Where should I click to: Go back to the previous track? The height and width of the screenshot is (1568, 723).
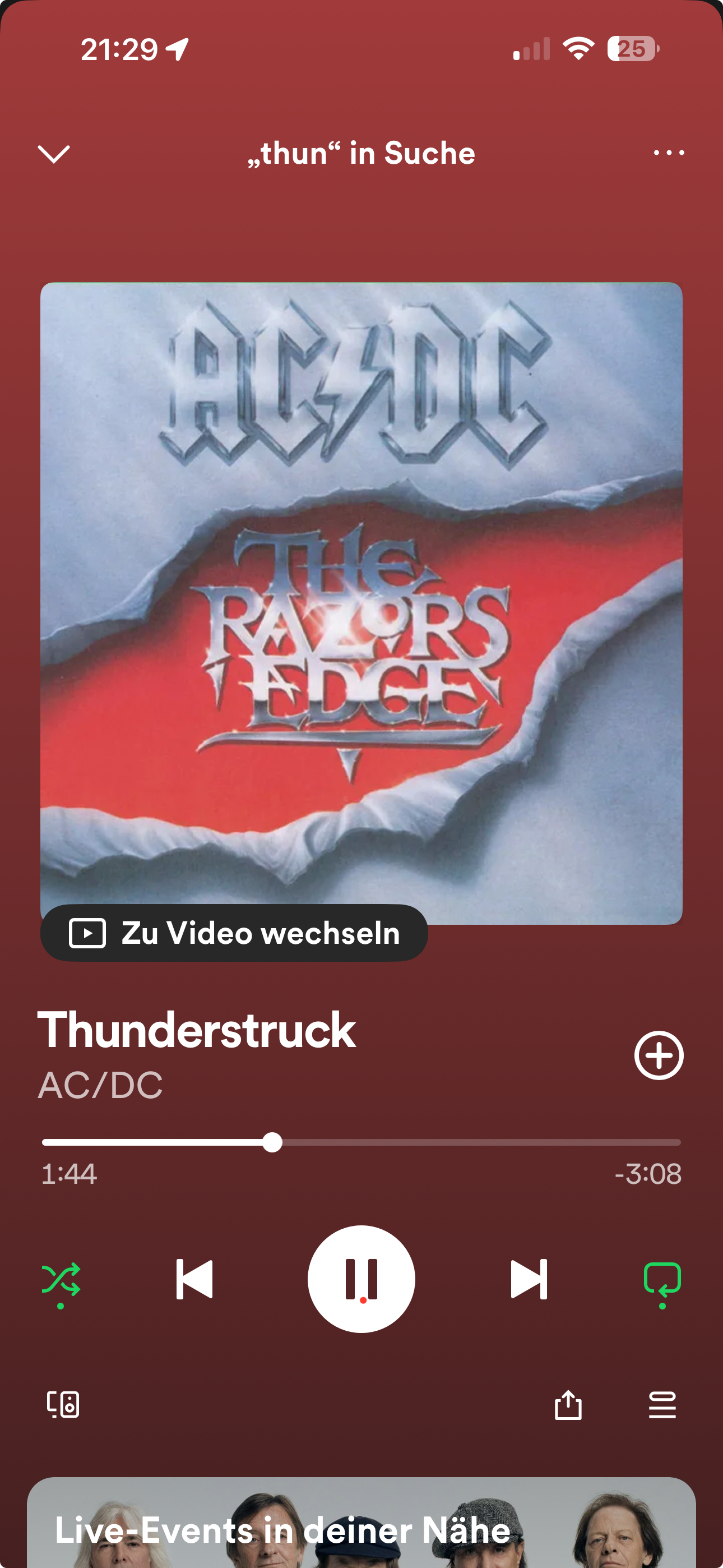pyautogui.click(x=194, y=1279)
